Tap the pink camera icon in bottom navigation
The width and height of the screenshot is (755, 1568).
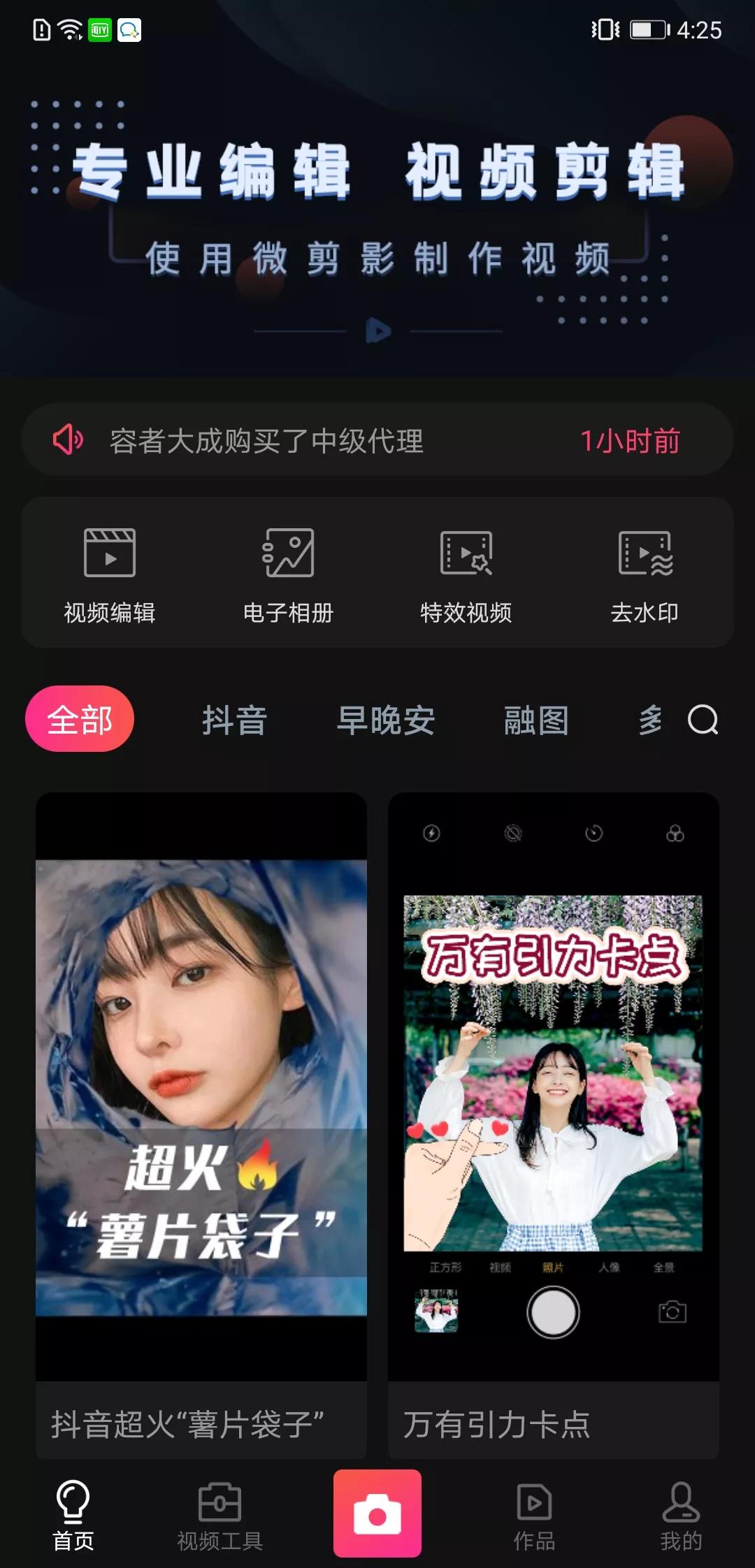(x=377, y=1511)
